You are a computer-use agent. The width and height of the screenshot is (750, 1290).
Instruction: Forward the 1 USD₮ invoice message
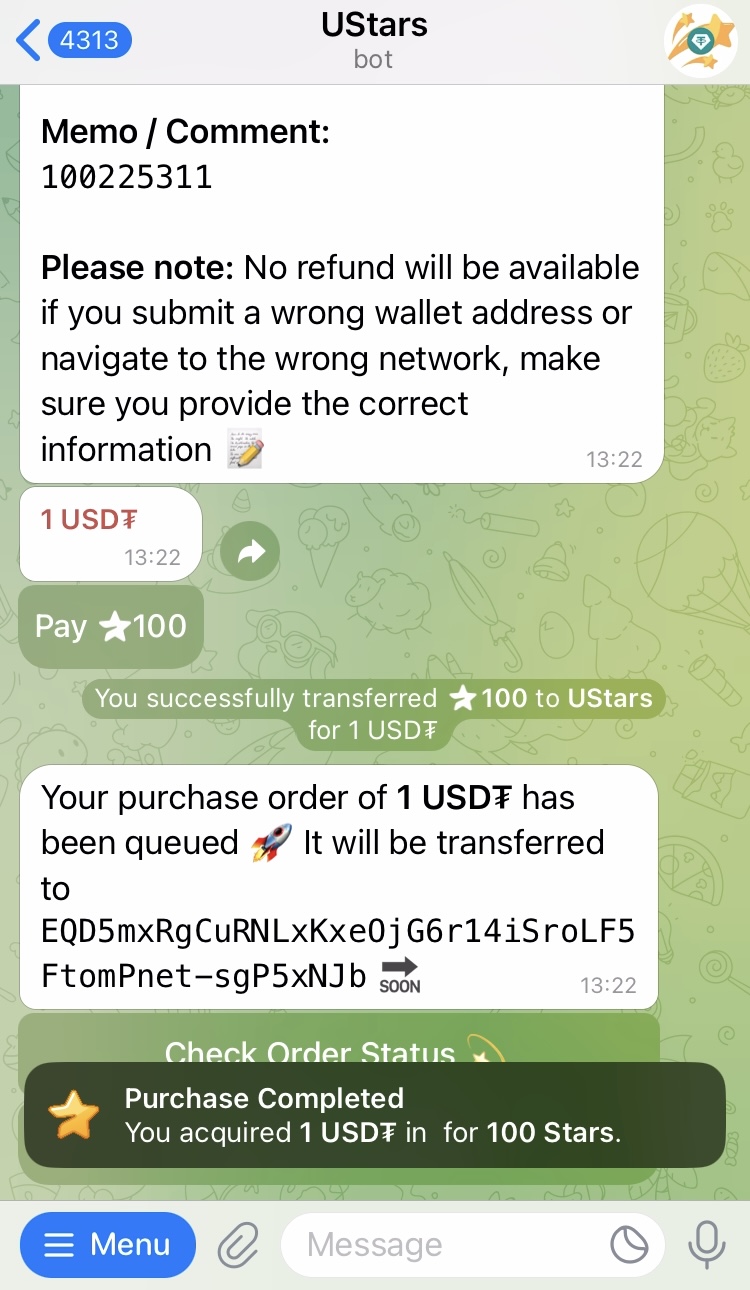click(x=250, y=551)
